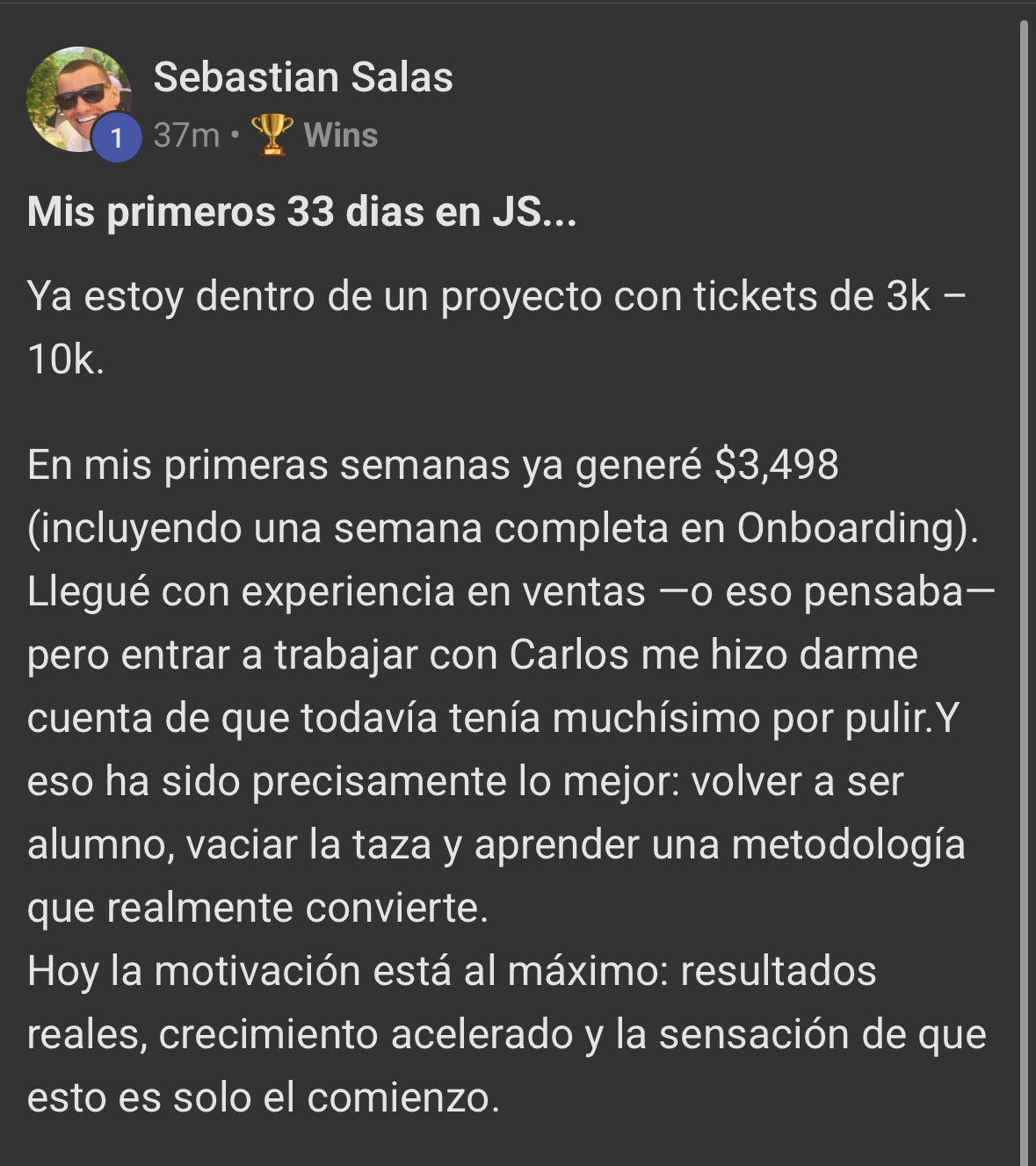Open Sebastian Salas's profile picture

tap(77, 98)
